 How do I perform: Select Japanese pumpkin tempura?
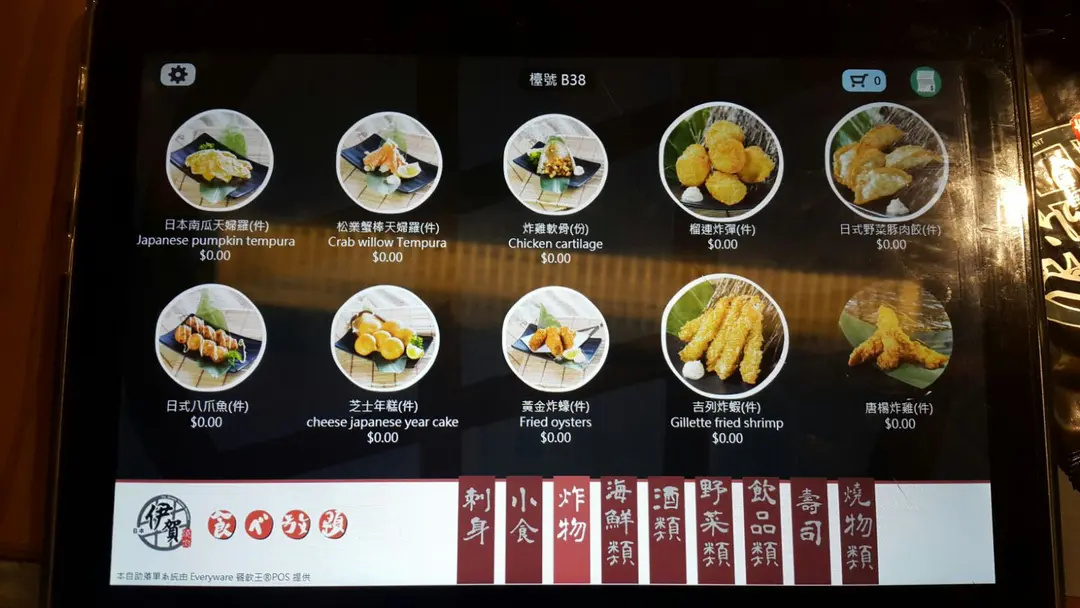click(x=219, y=161)
